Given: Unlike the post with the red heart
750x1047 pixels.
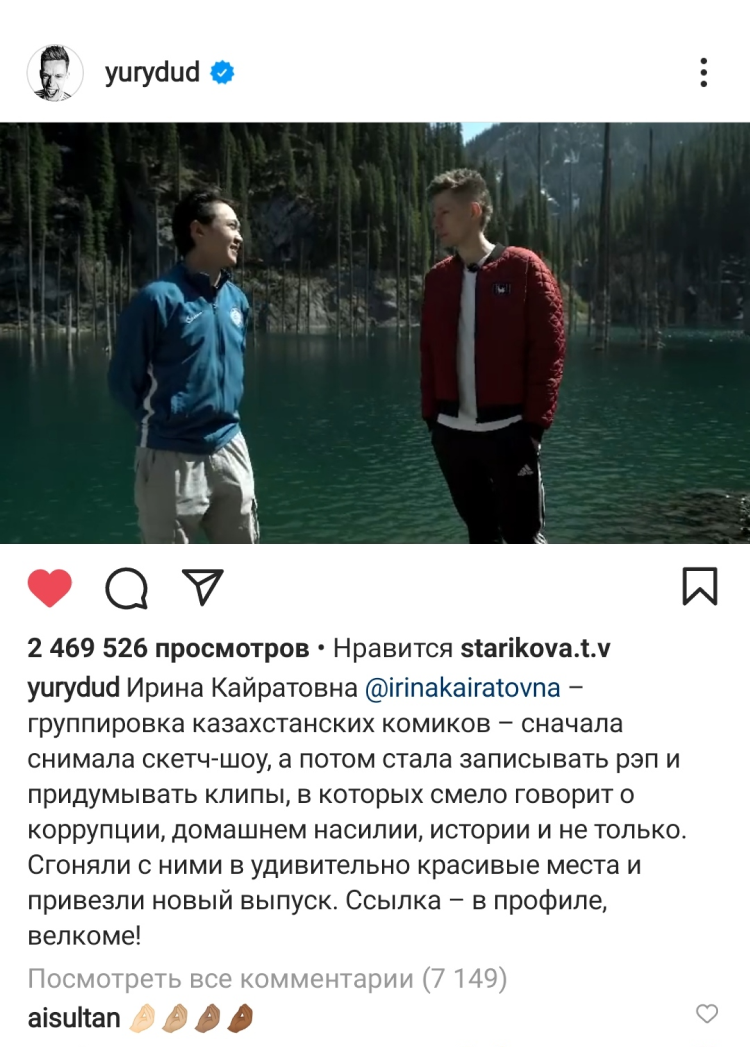Looking at the screenshot, I should click(50, 588).
